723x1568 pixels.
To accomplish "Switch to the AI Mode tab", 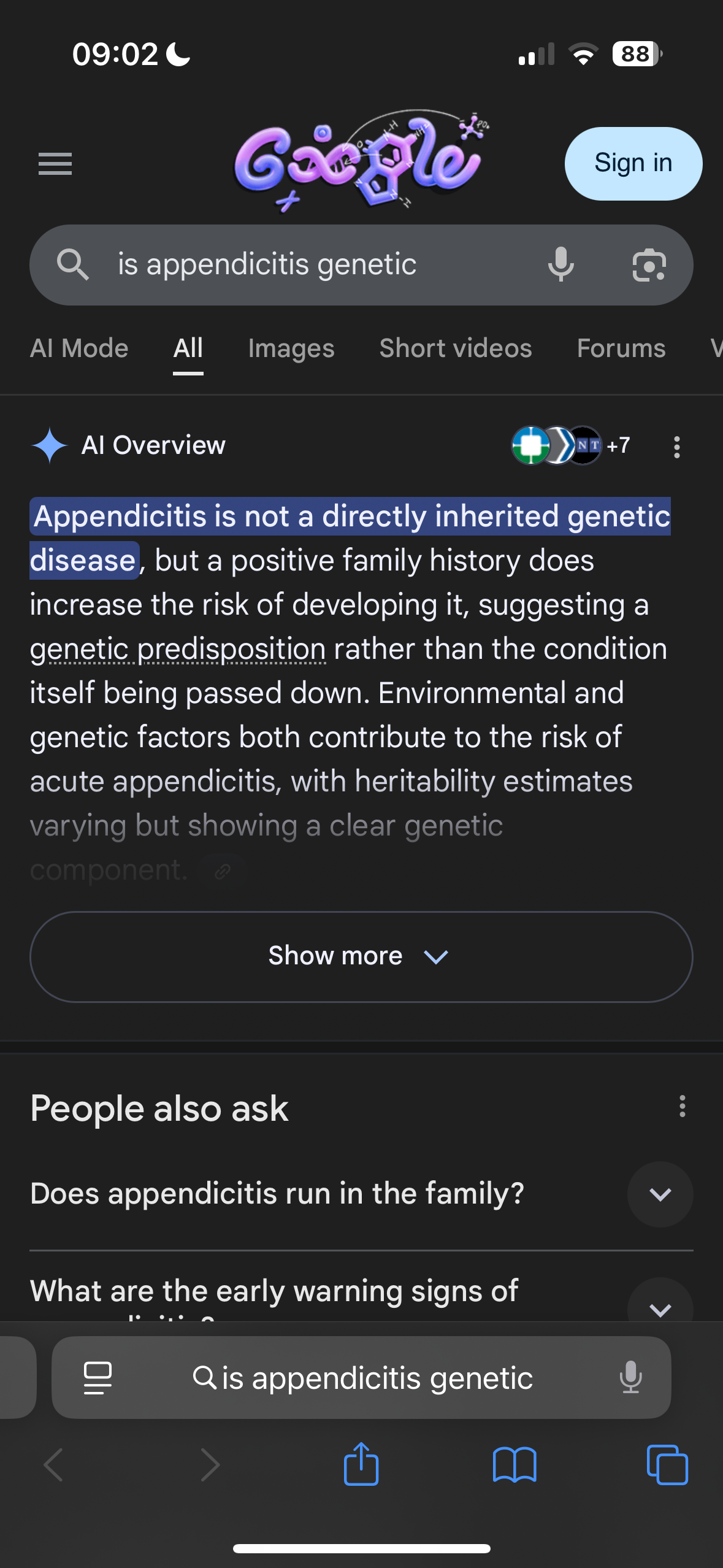I will 79,348.
